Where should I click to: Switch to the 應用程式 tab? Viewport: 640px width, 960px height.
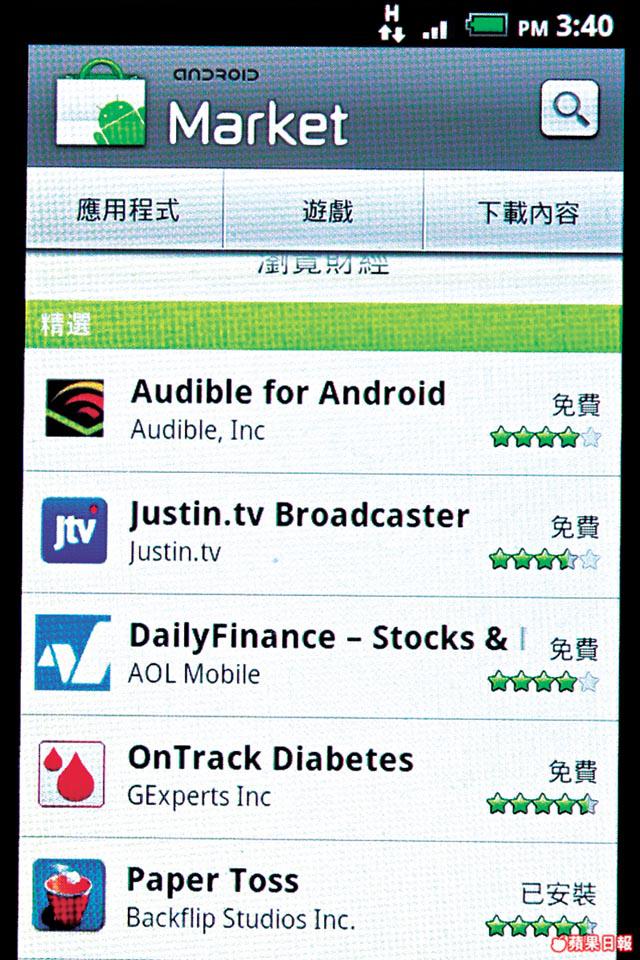pos(127,211)
